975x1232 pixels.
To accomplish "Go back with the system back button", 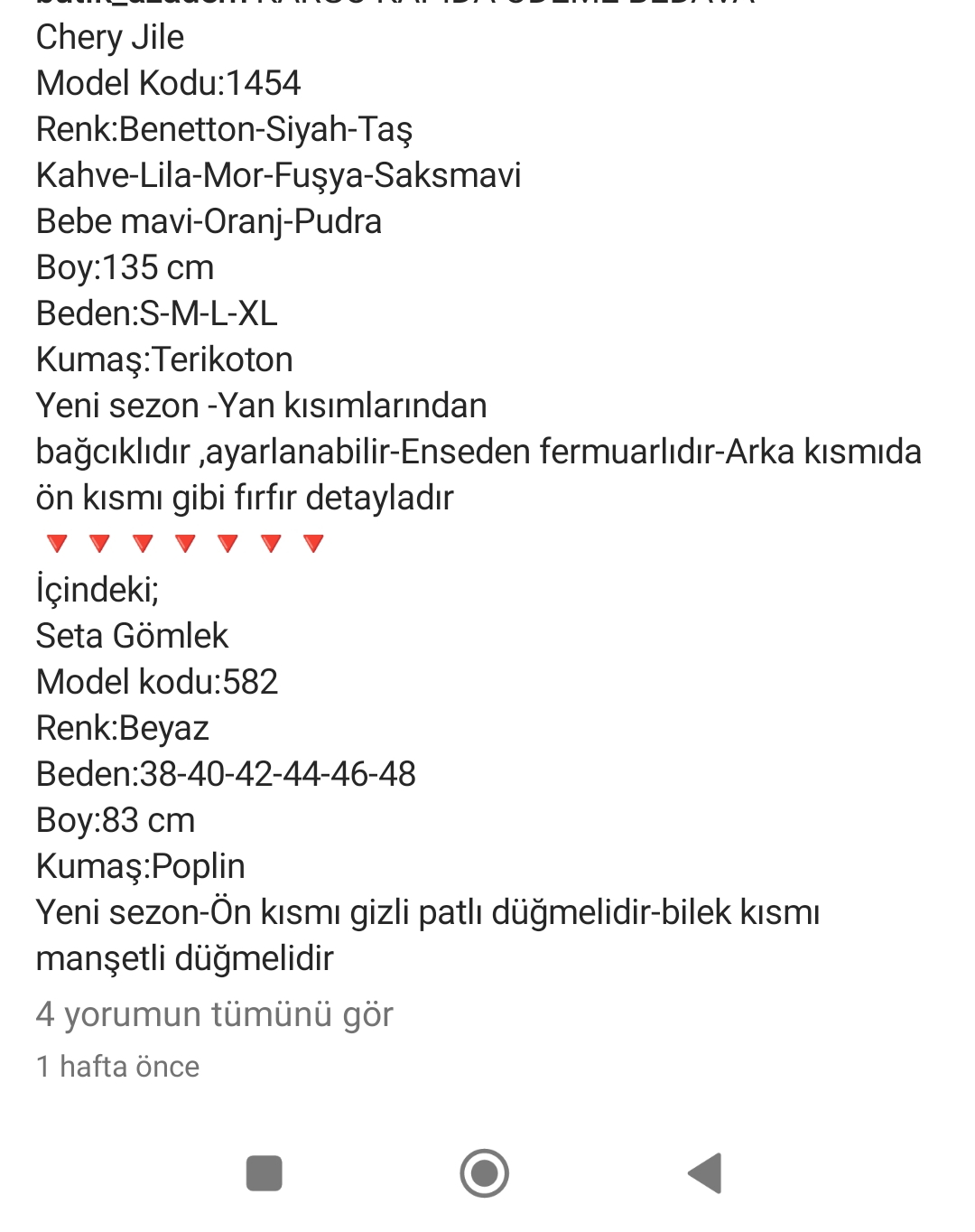I will pos(705,1173).
